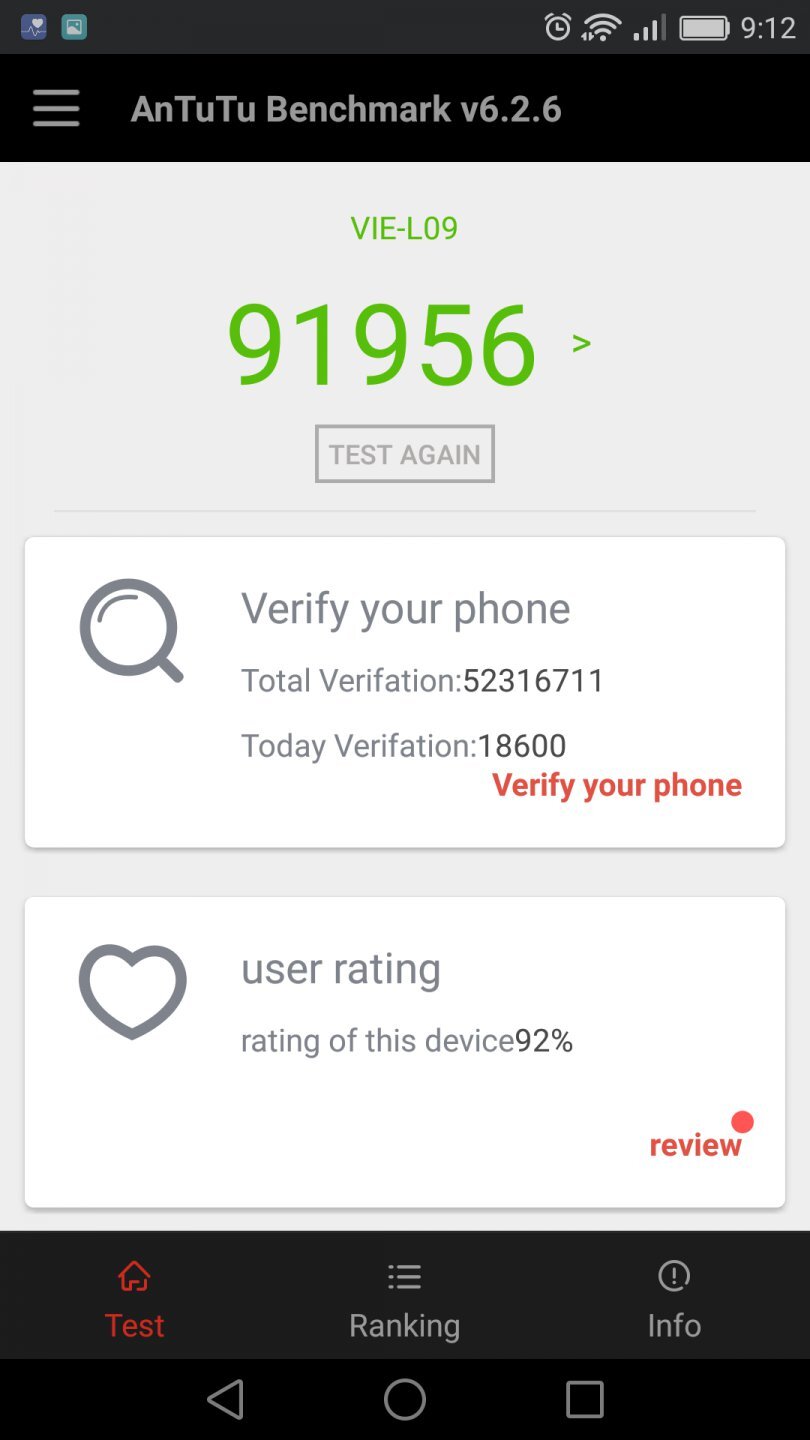Tap the battery indicator in status bar

click(x=704, y=27)
